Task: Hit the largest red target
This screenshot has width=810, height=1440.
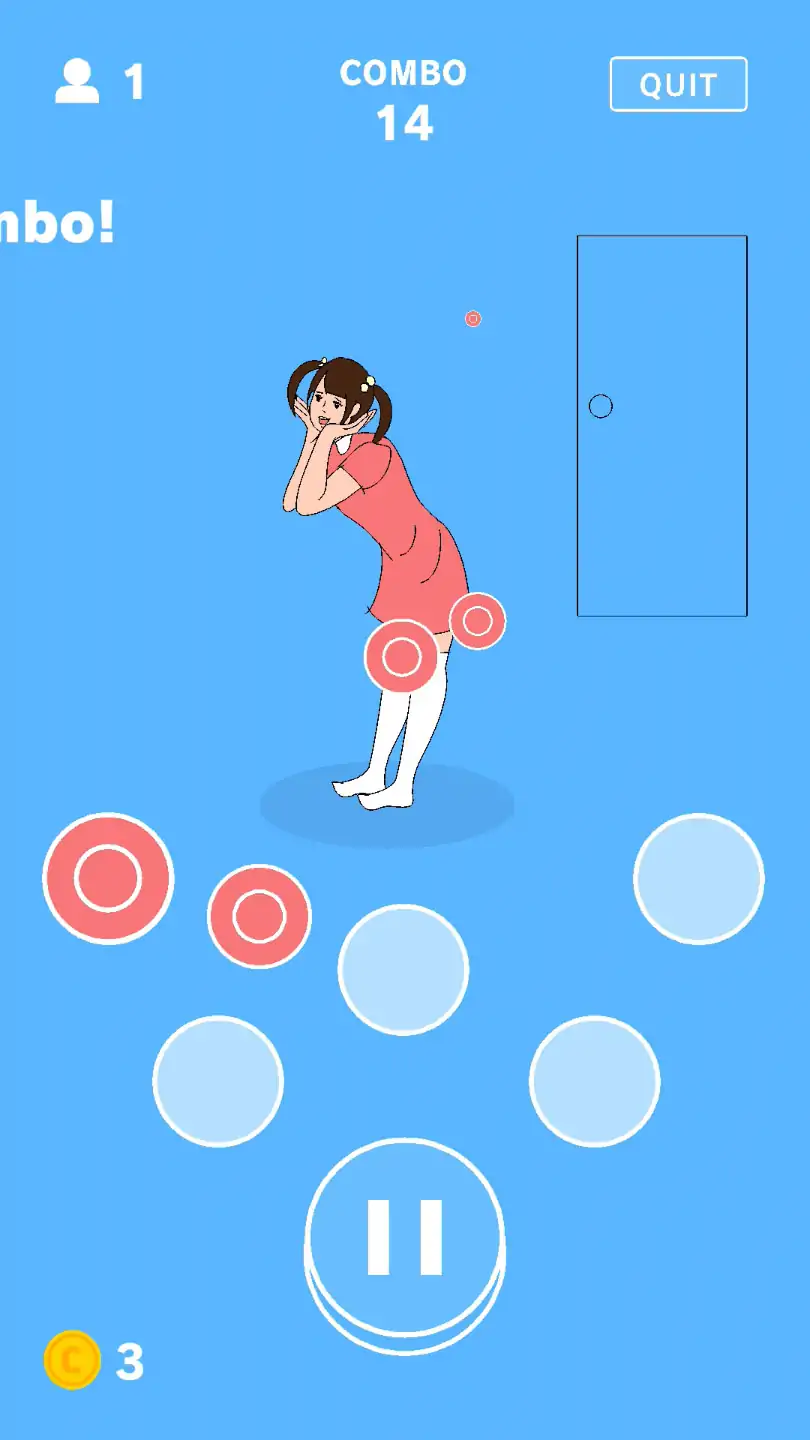Action: coord(108,878)
